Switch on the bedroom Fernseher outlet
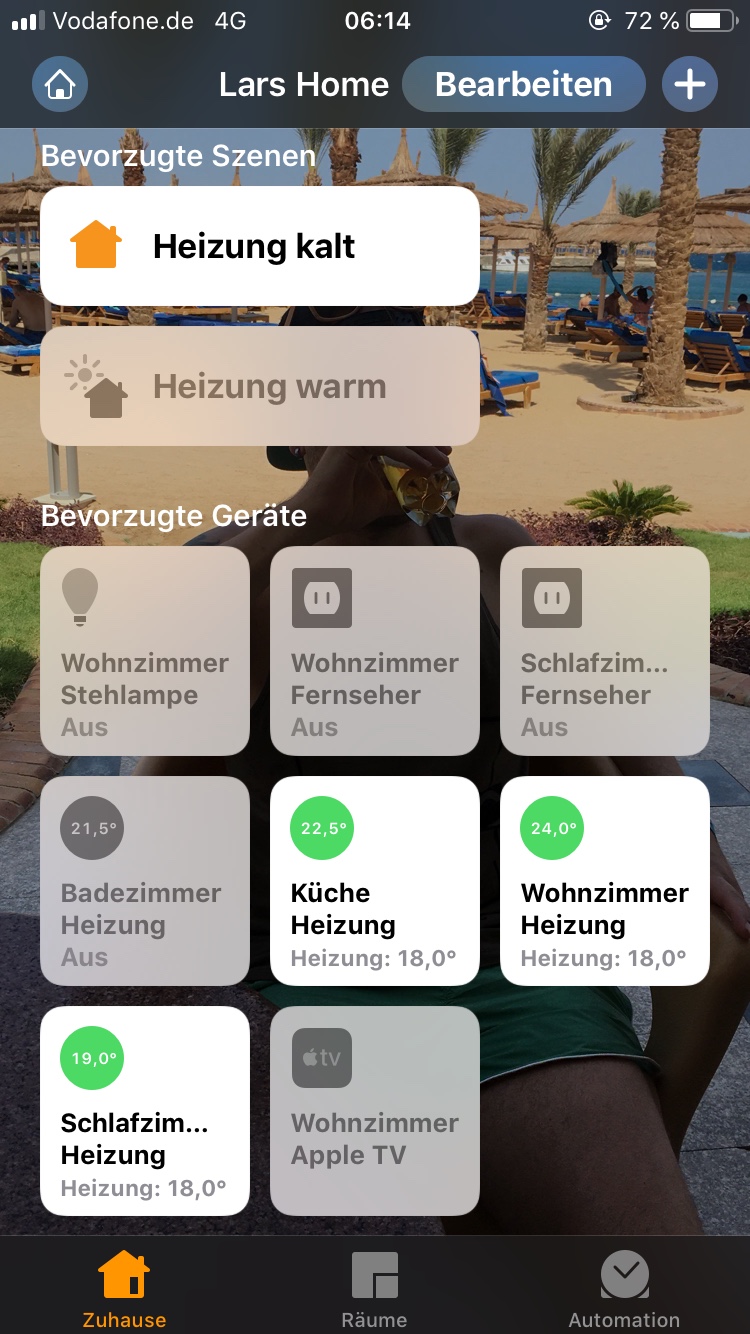This screenshot has height=1334, width=750. click(605, 651)
